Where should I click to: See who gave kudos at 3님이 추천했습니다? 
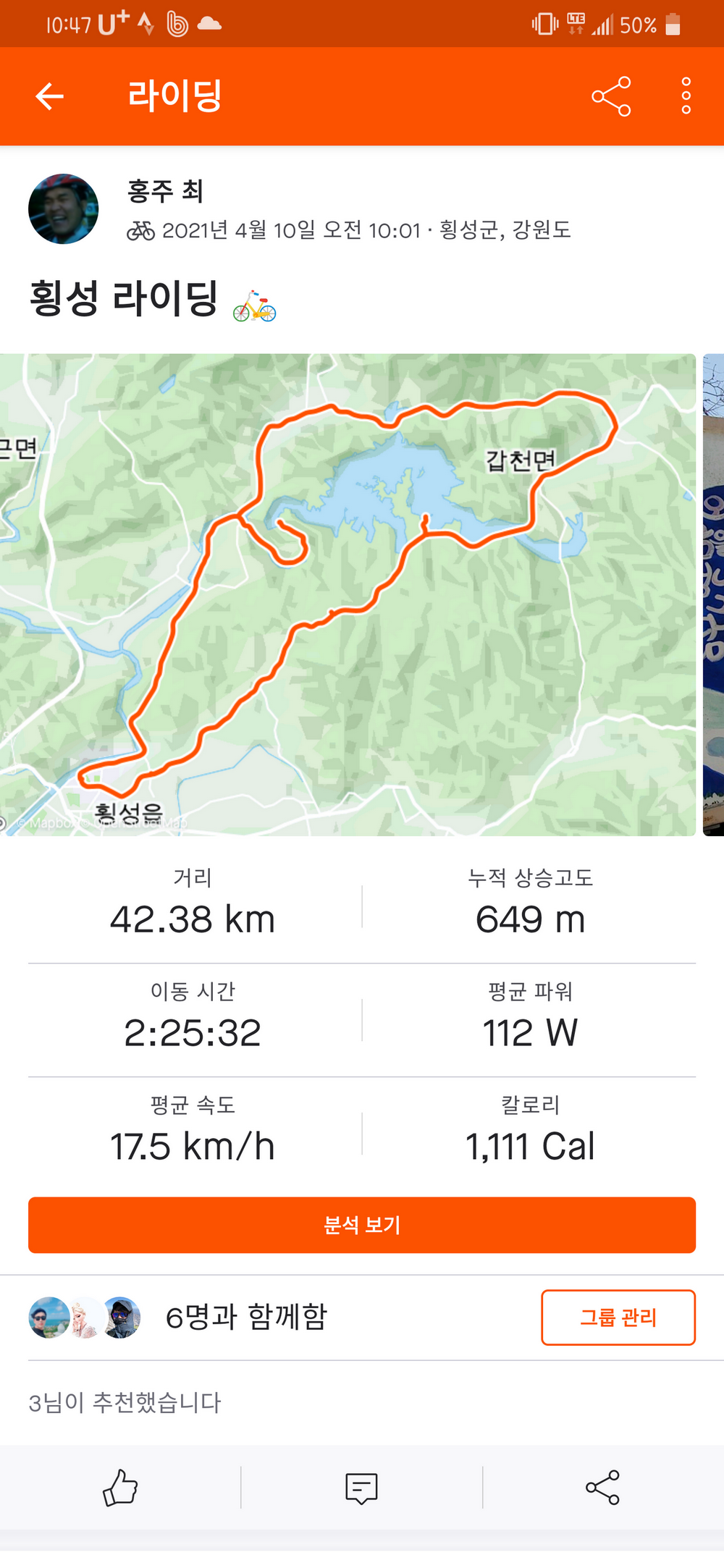click(x=125, y=1403)
